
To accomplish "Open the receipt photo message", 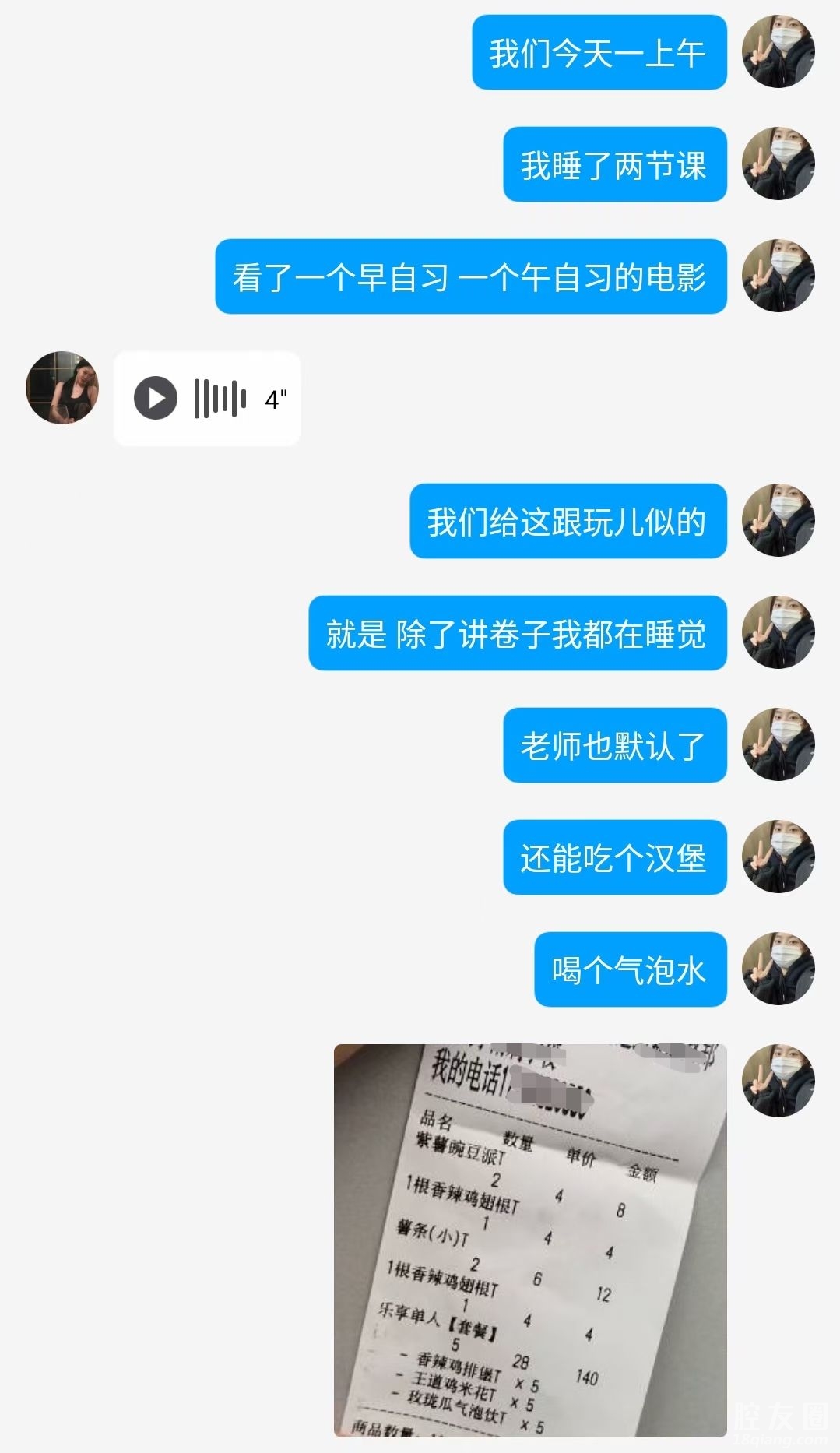I will point(529,1240).
